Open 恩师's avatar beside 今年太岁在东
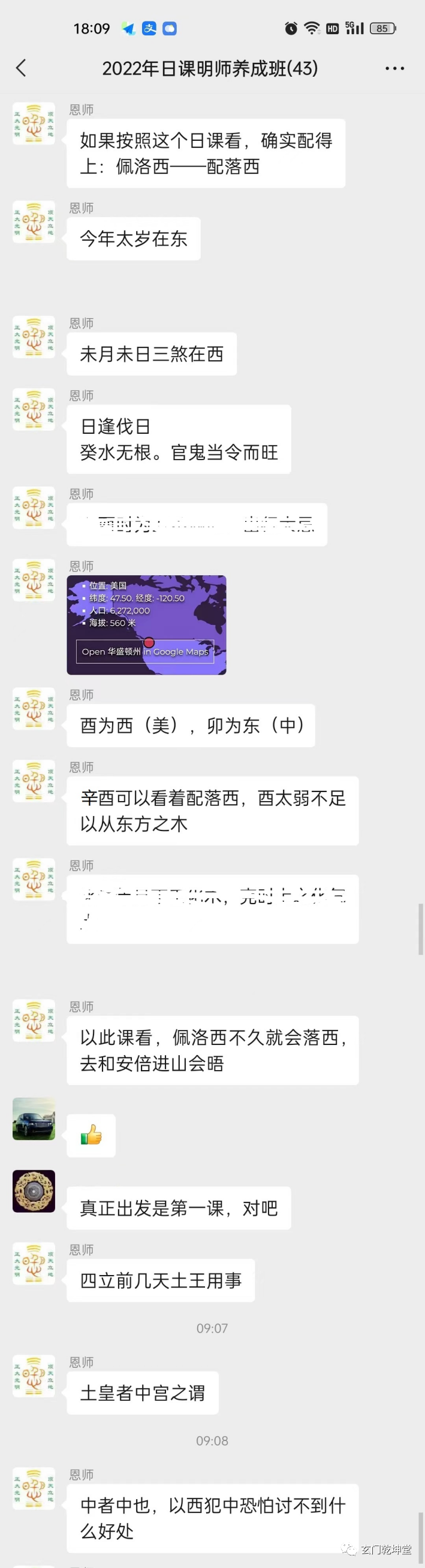Screen dimensions: 425x1568 (x=34, y=222)
